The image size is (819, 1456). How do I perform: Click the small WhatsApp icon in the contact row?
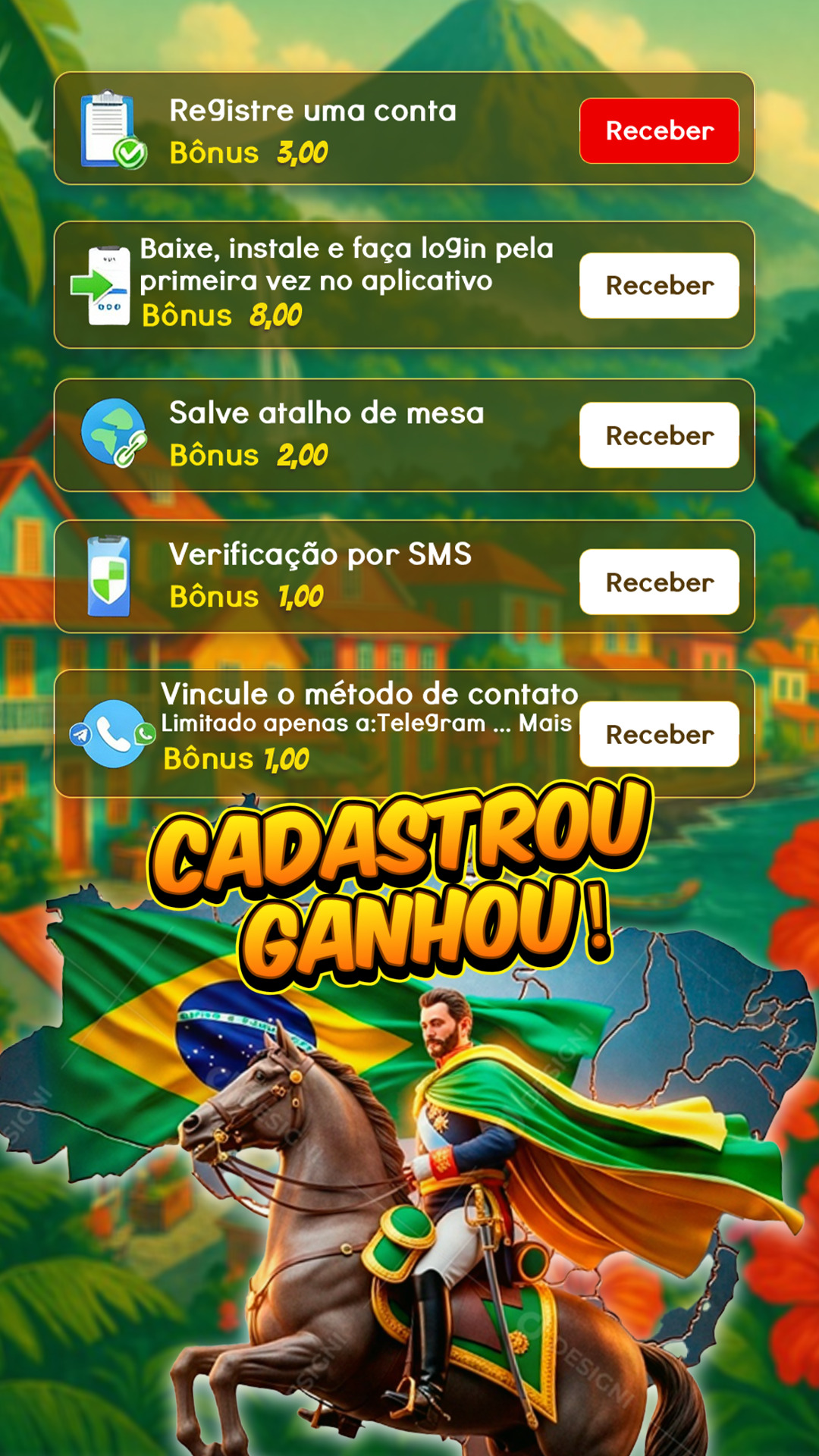pos(143,734)
